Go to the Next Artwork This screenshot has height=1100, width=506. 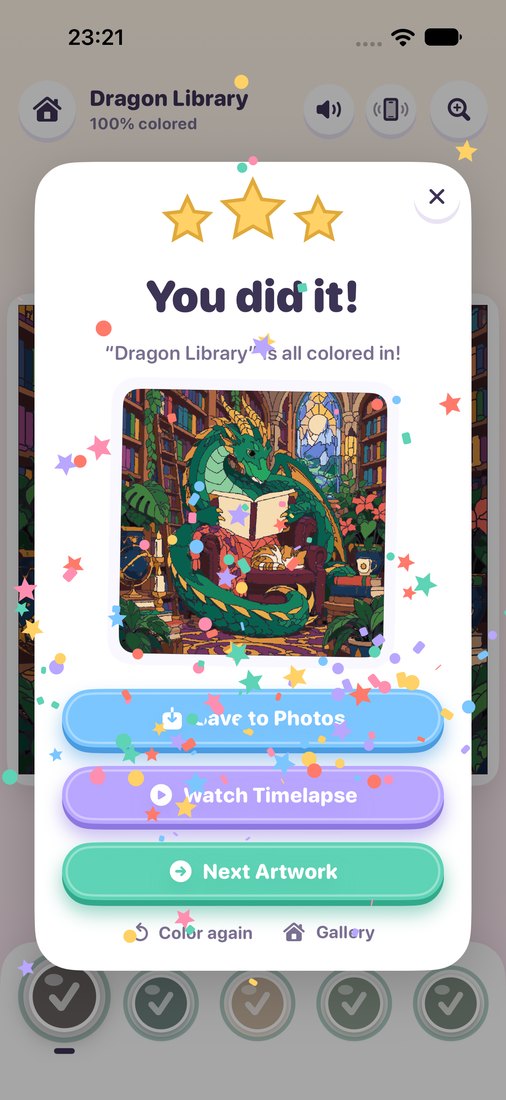click(x=253, y=872)
